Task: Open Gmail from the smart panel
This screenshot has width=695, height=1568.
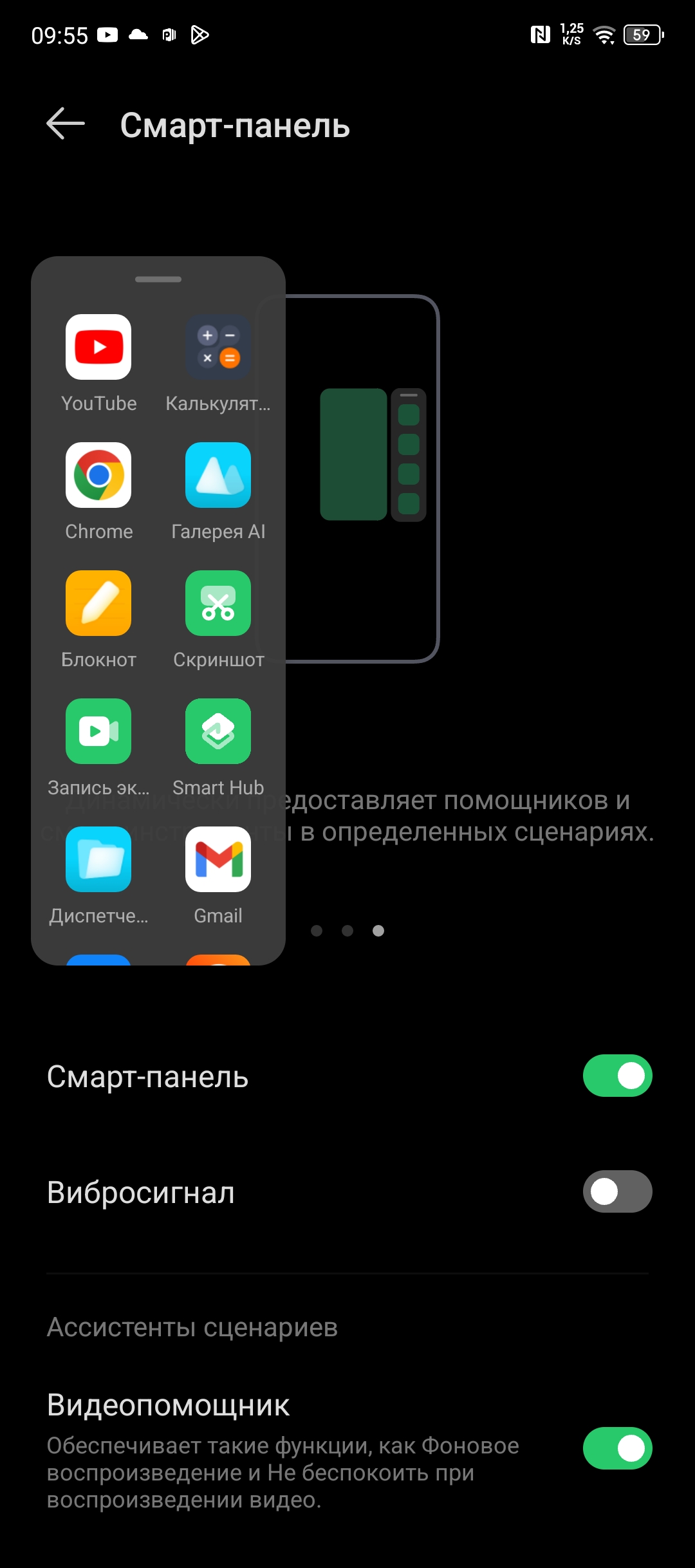Action: pyautogui.click(x=218, y=860)
